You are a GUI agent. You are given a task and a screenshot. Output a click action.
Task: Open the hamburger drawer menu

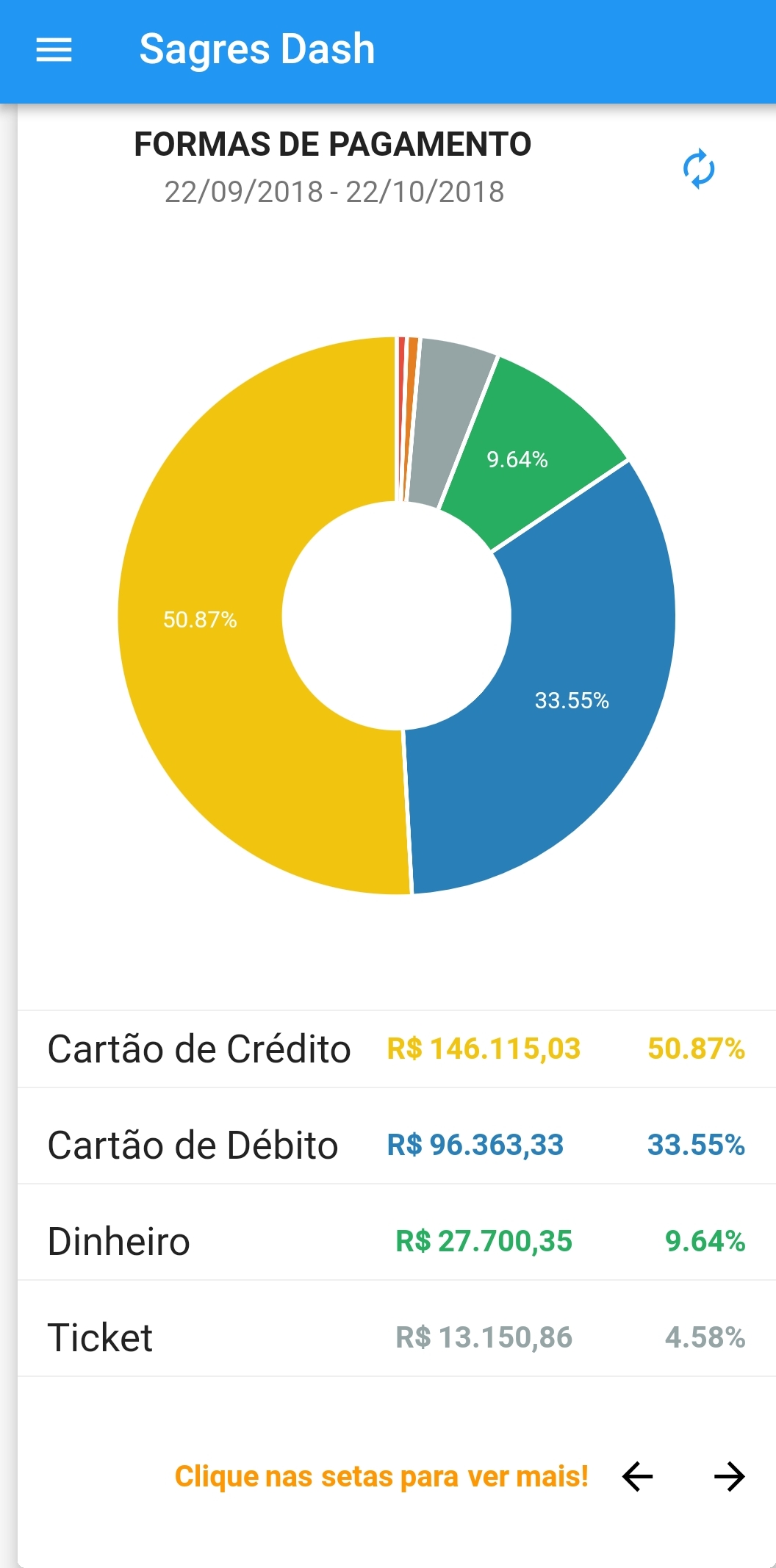point(54,50)
